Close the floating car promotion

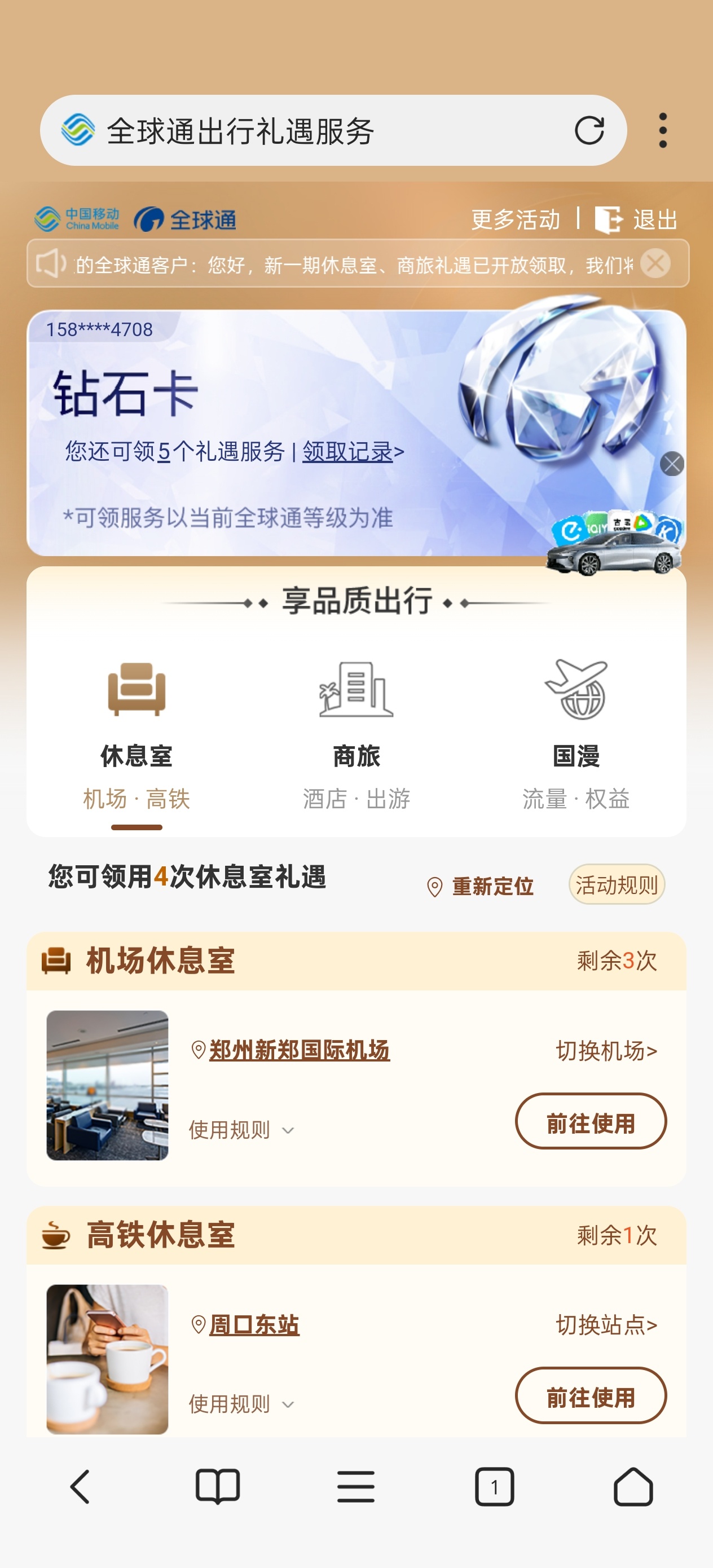coord(672,464)
